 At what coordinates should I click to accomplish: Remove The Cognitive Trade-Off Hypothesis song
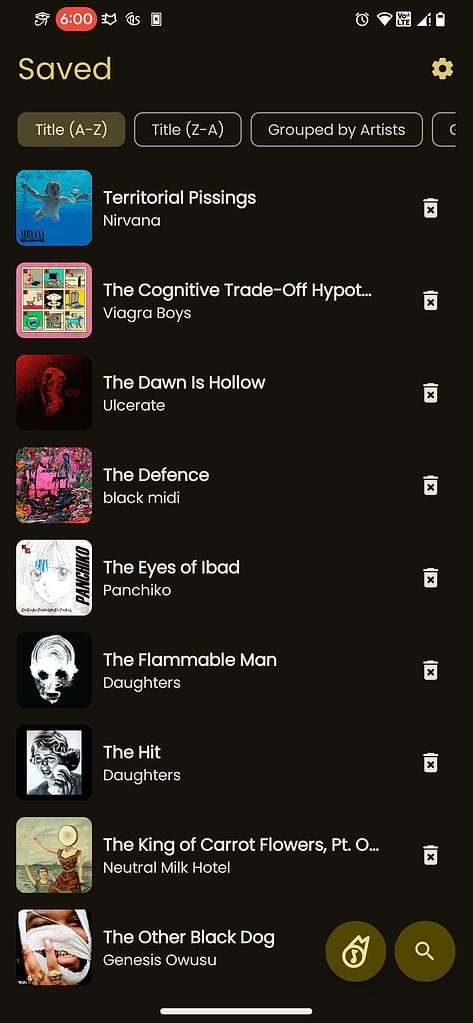tap(430, 301)
